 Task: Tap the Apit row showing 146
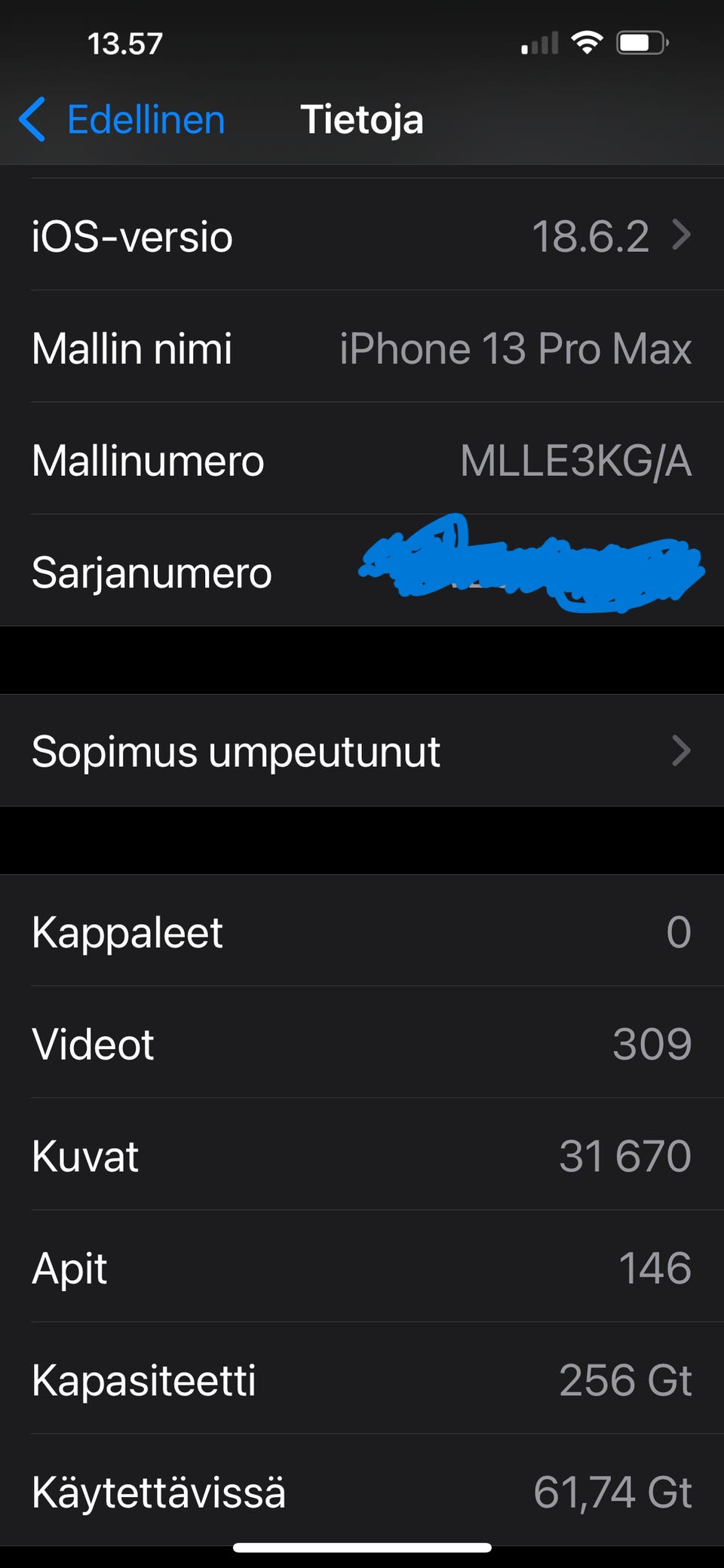tap(362, 1268)
